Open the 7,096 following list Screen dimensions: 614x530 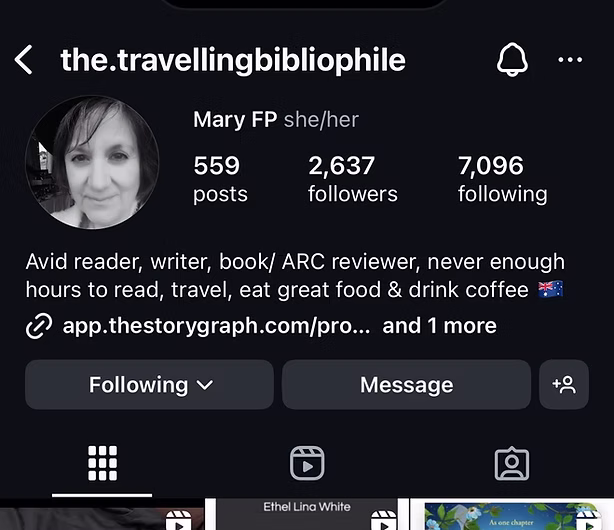click(502, 179)
